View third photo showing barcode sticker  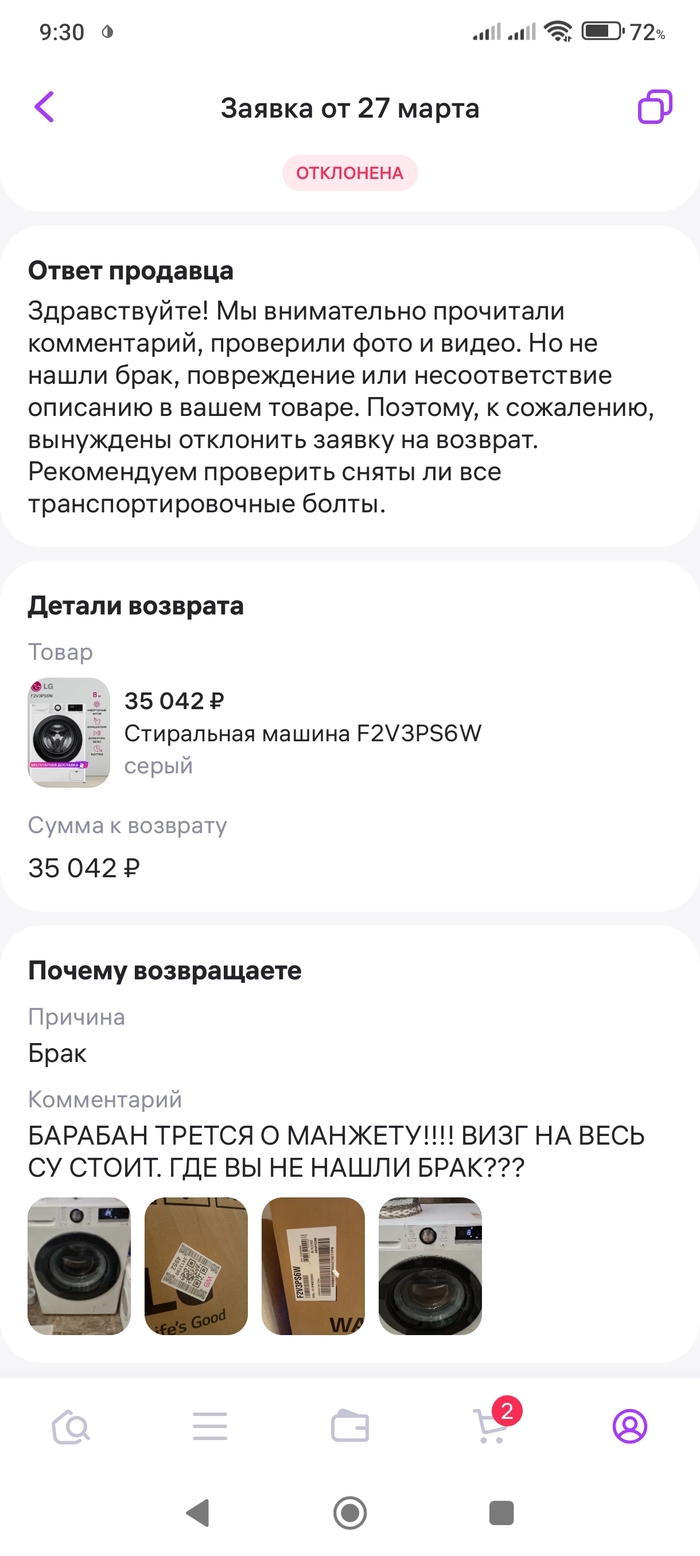(313, 1266)
